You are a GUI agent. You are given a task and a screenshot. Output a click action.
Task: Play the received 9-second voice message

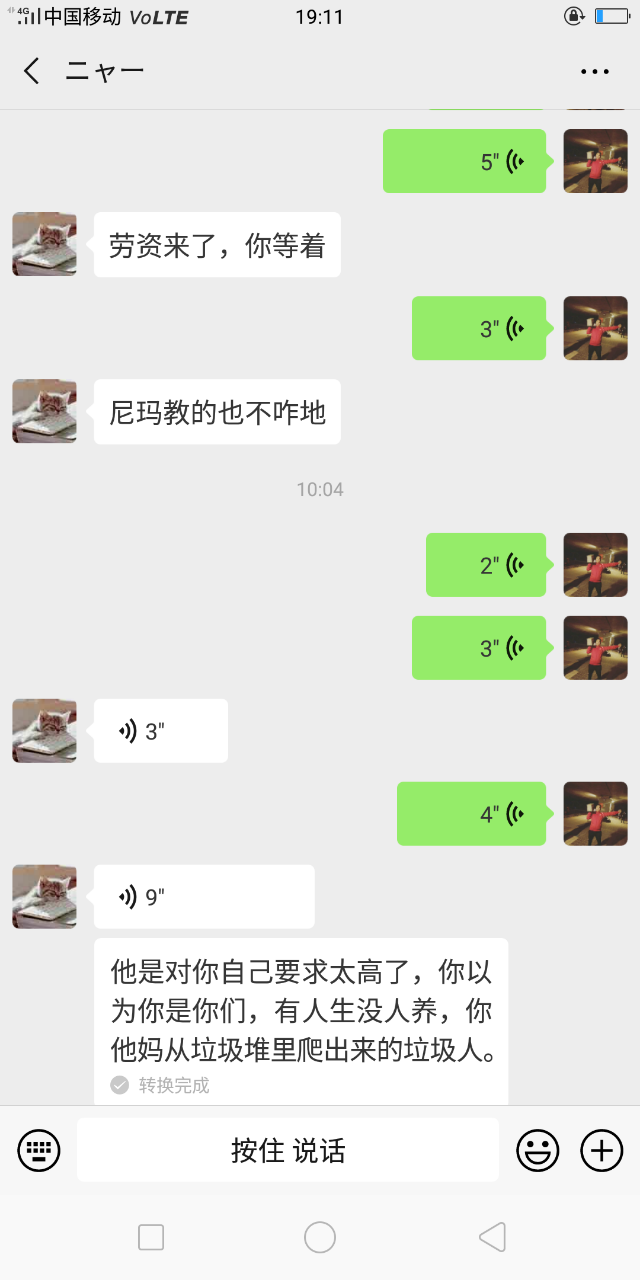click(x=204, y=897)
